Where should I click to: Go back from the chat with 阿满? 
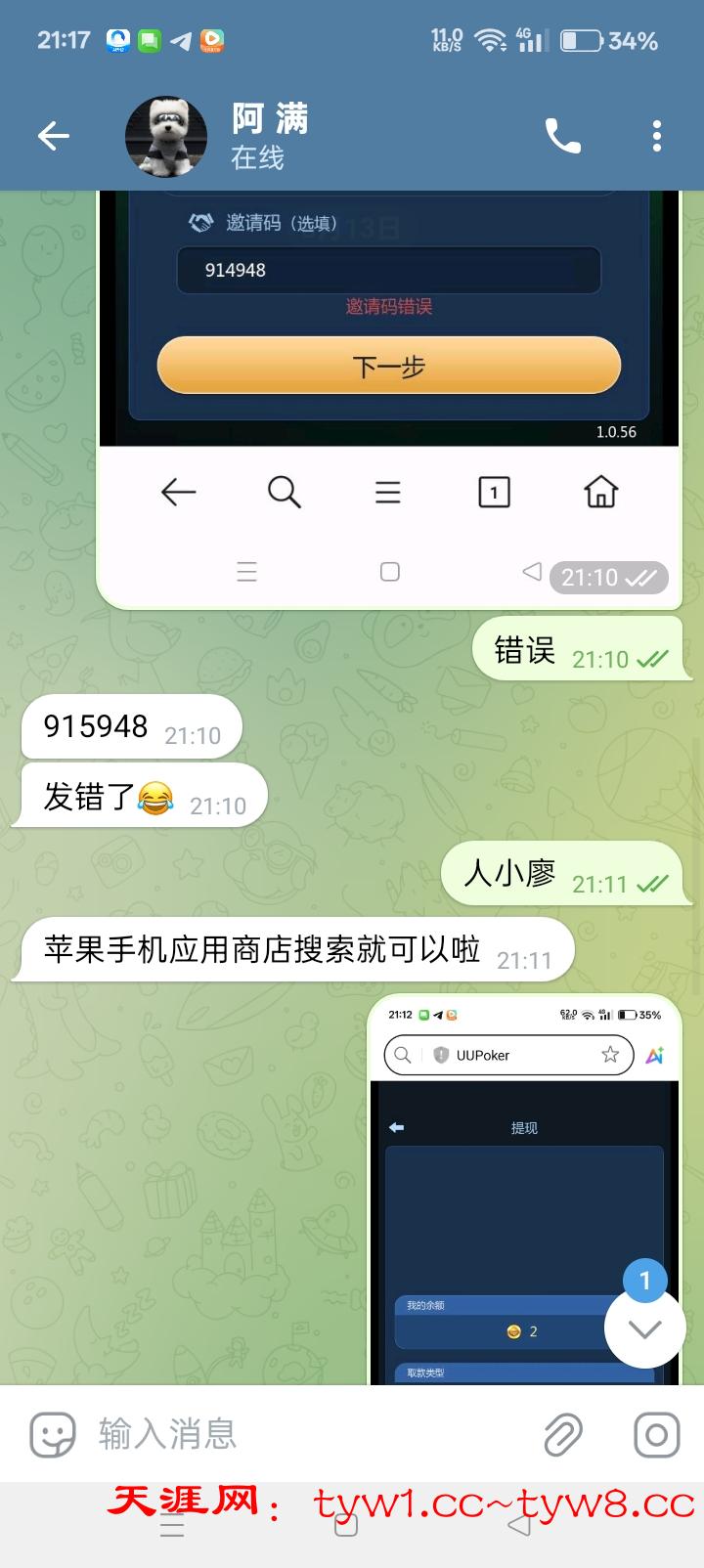click(x=54, y=136)
